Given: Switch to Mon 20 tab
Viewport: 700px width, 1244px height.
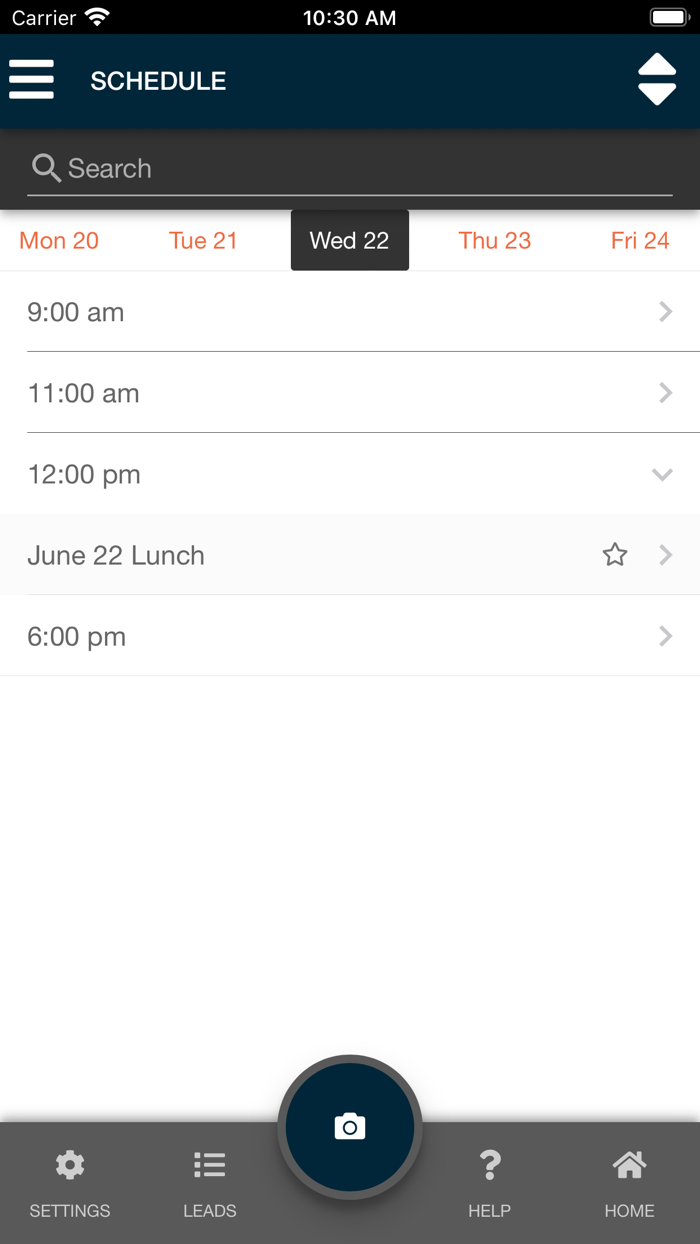Looking at the screenshot, I should click(59, 241).
